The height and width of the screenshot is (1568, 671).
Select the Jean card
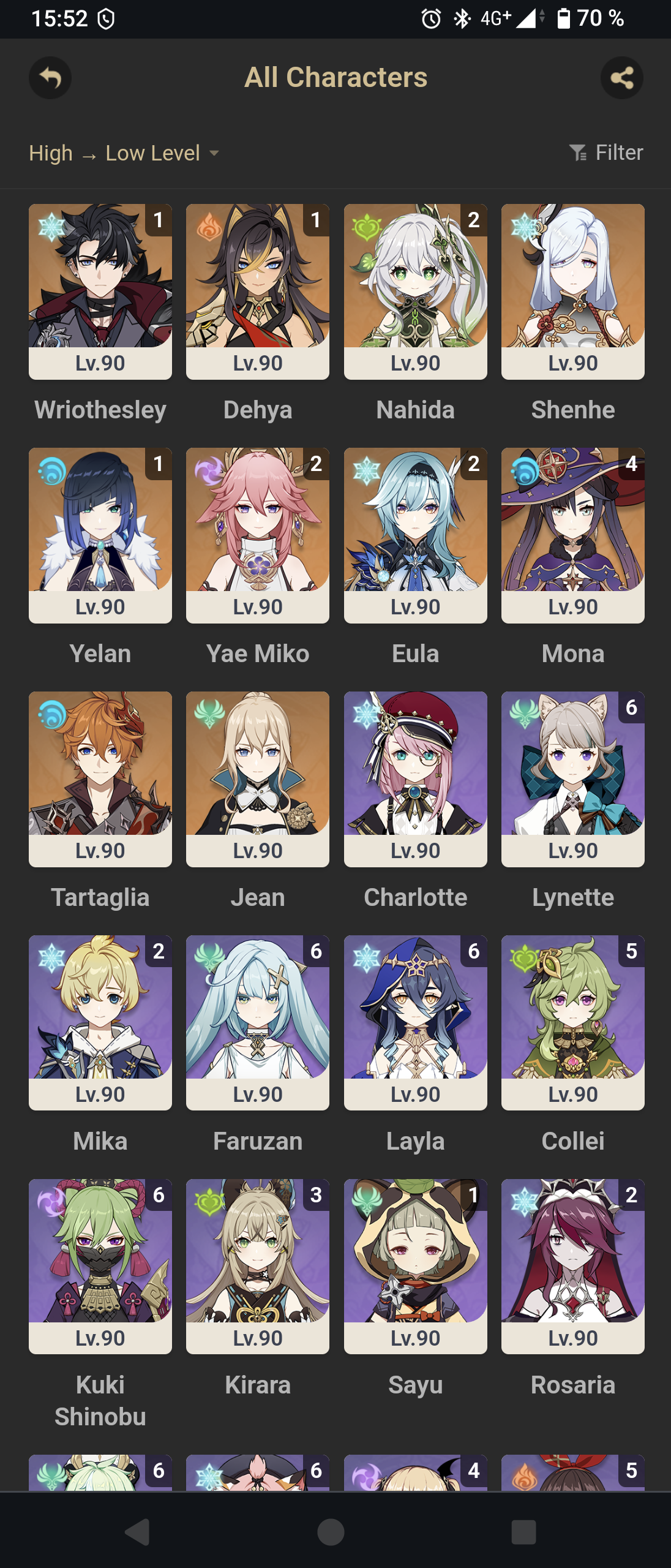click(258, 778)
